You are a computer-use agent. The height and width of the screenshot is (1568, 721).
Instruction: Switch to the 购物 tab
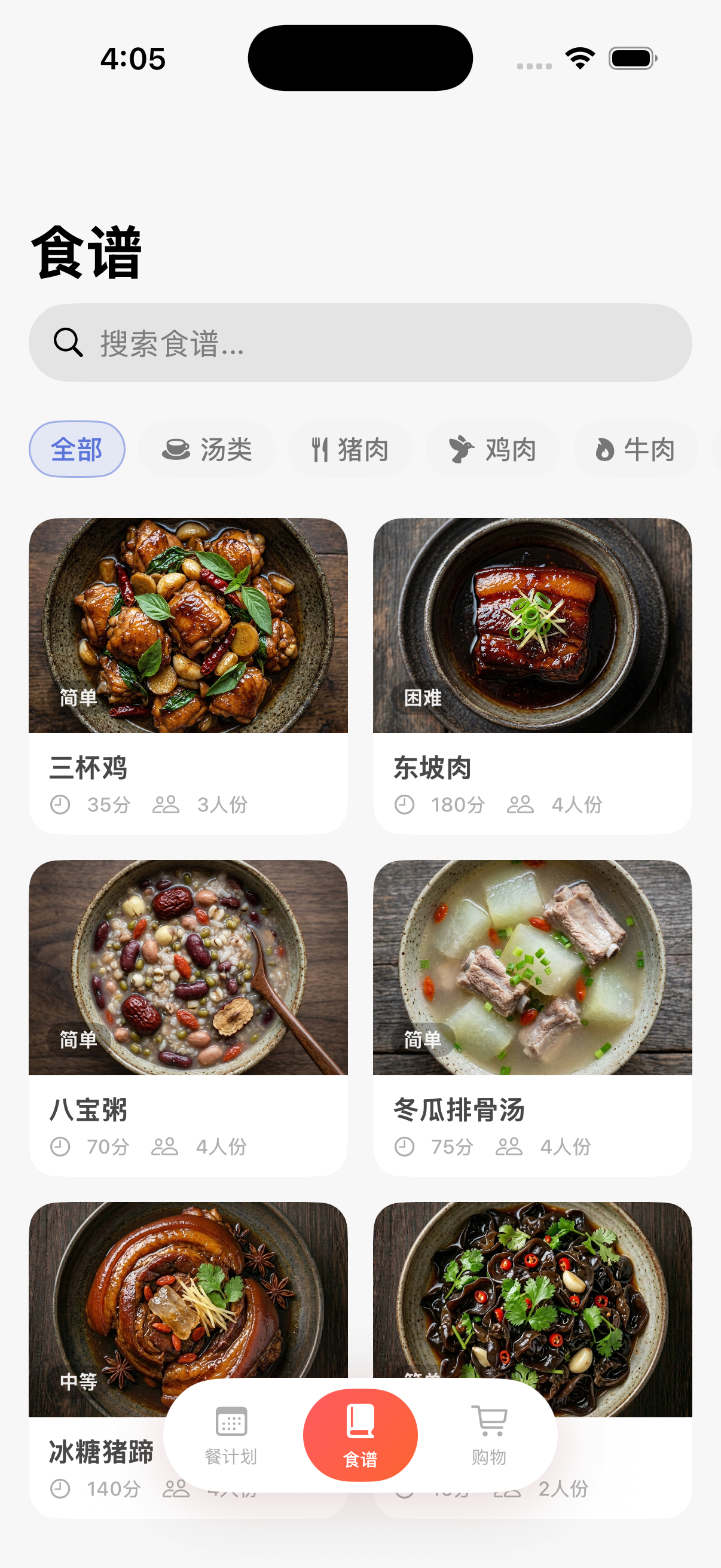click(490, 1436)
